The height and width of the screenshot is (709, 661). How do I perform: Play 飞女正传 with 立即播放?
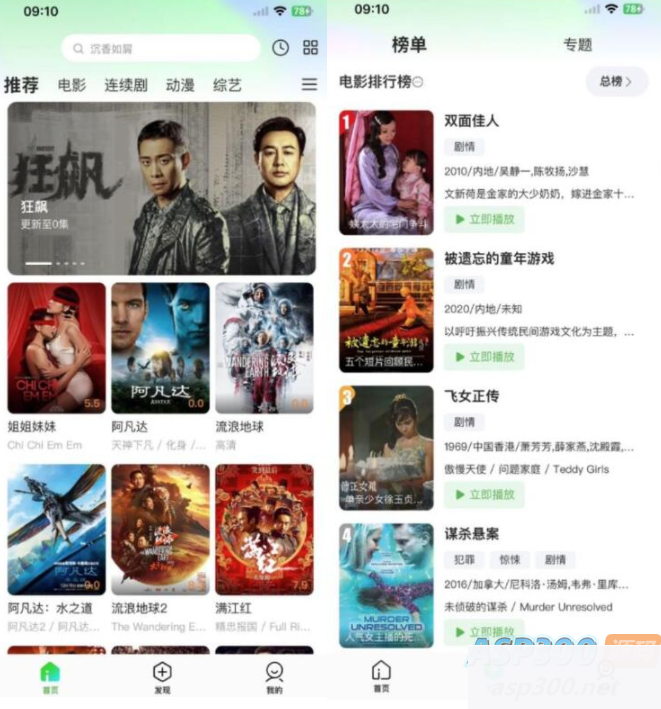tap(484, 494)
